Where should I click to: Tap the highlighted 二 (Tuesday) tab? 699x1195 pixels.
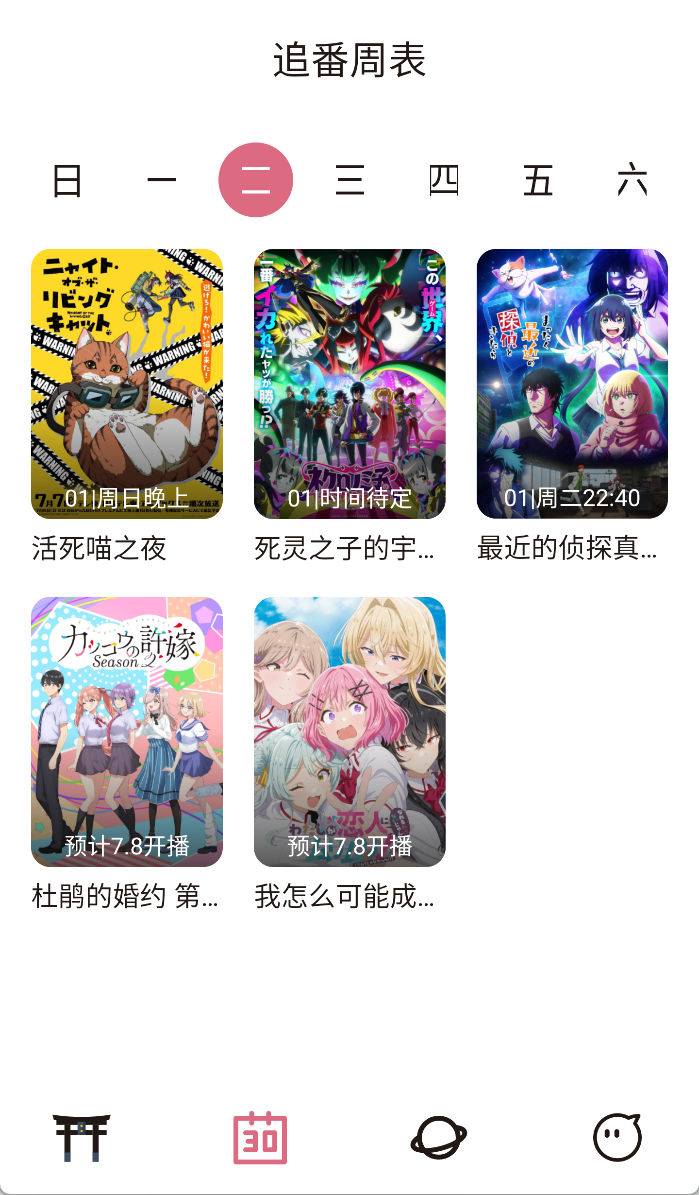(256, 181)
